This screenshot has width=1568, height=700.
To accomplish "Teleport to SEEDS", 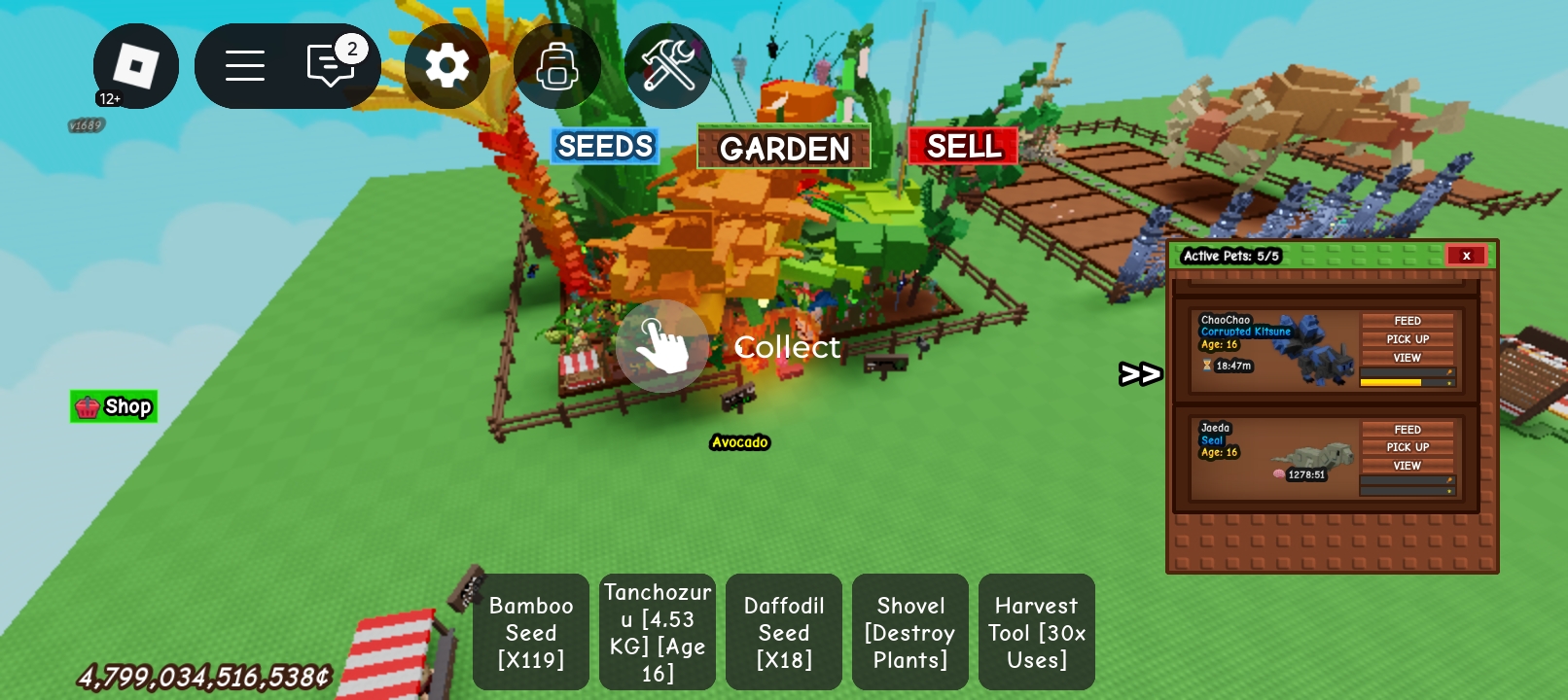I will click(605, 147).
